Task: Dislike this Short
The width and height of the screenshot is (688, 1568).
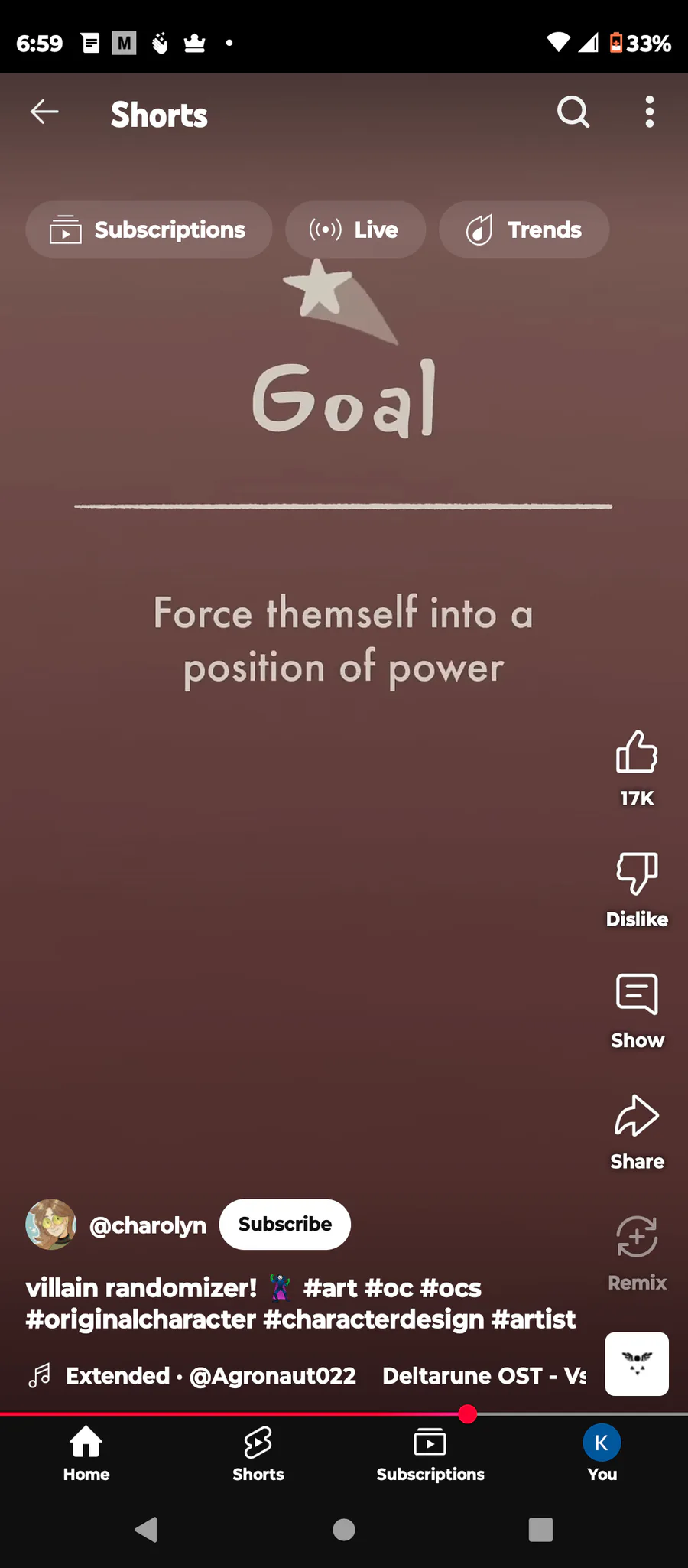Action: tap(637, 889)
